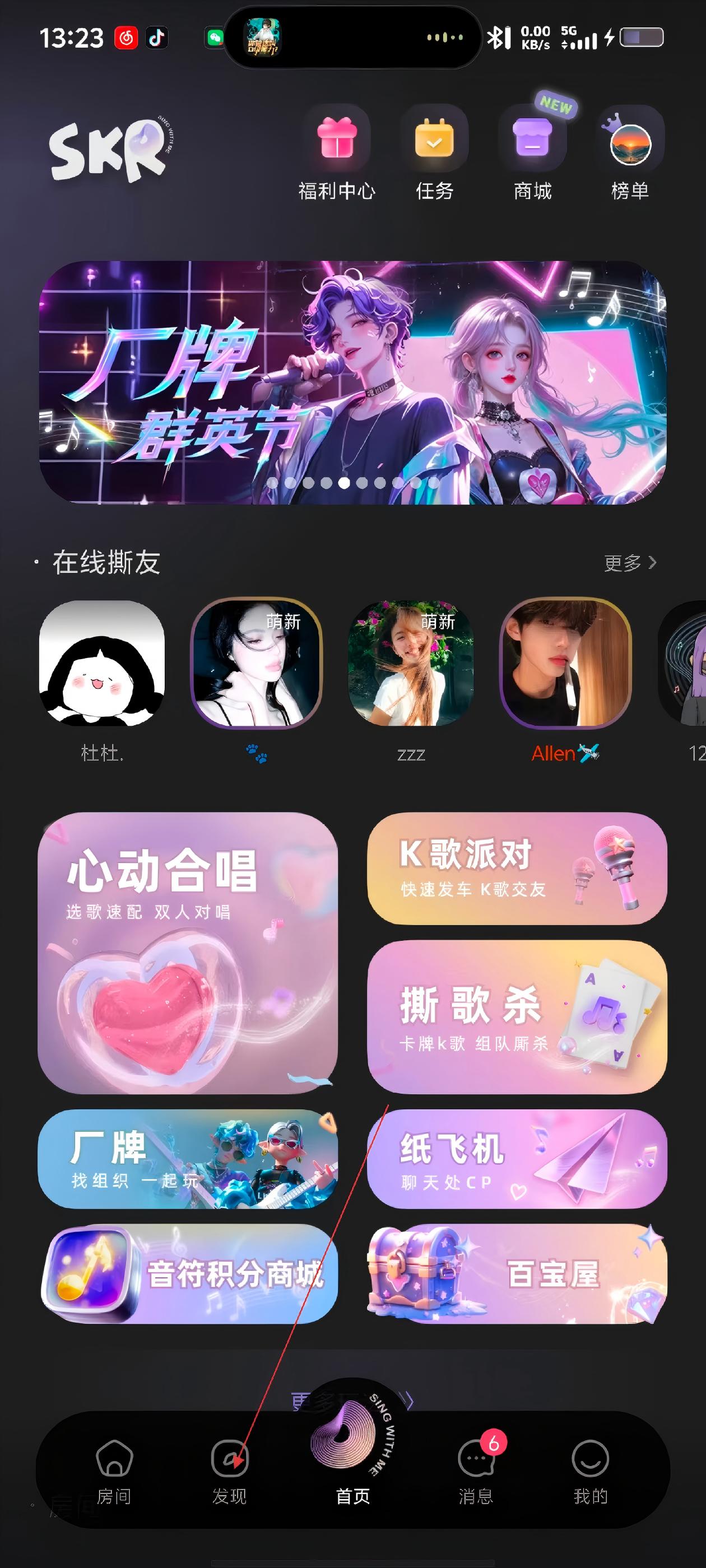Start 心动合唱 duet matching
706x1568 pixels.
coord(188,953)
